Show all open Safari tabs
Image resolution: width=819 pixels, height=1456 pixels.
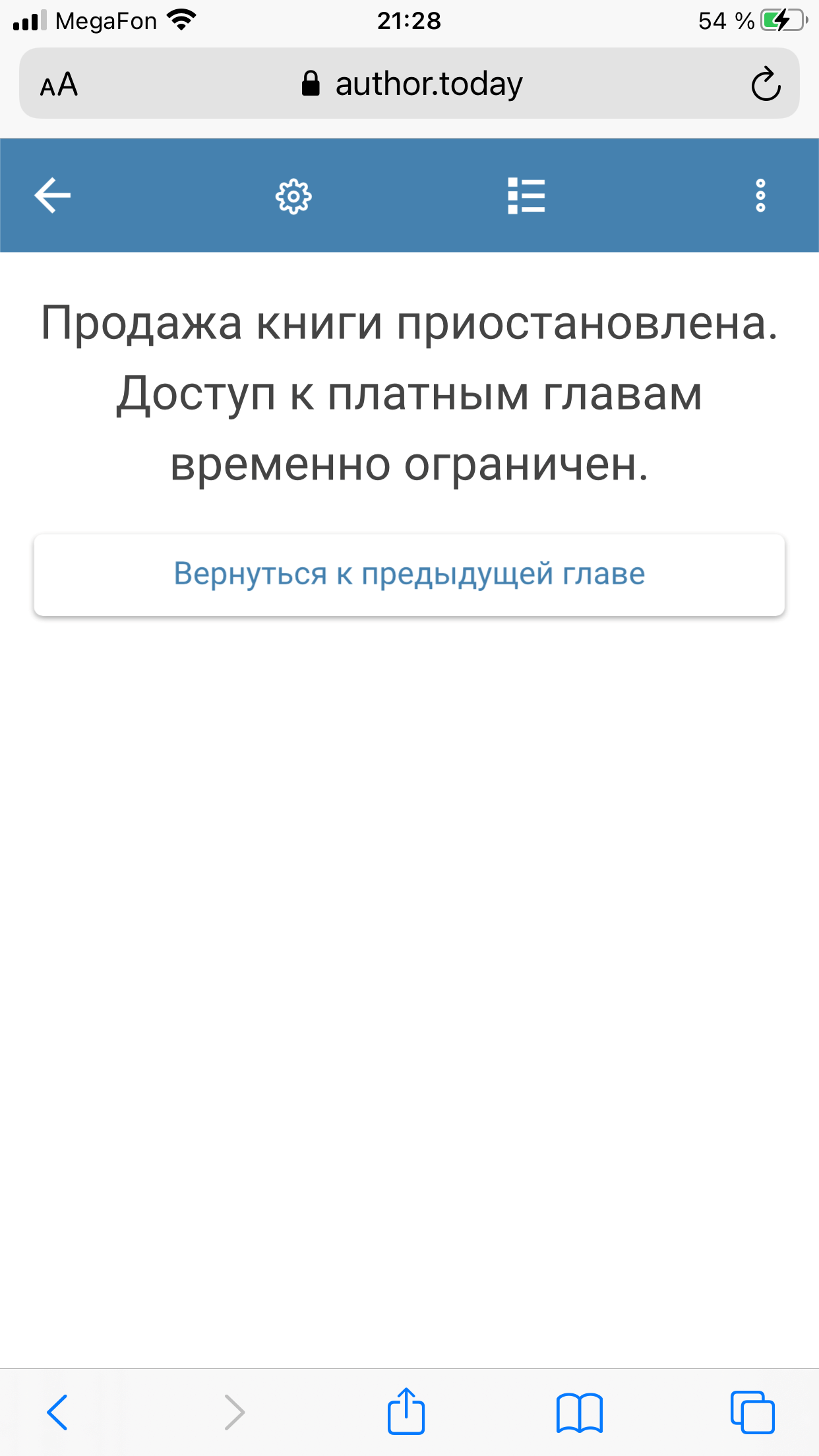click(x=752, y=1412)
